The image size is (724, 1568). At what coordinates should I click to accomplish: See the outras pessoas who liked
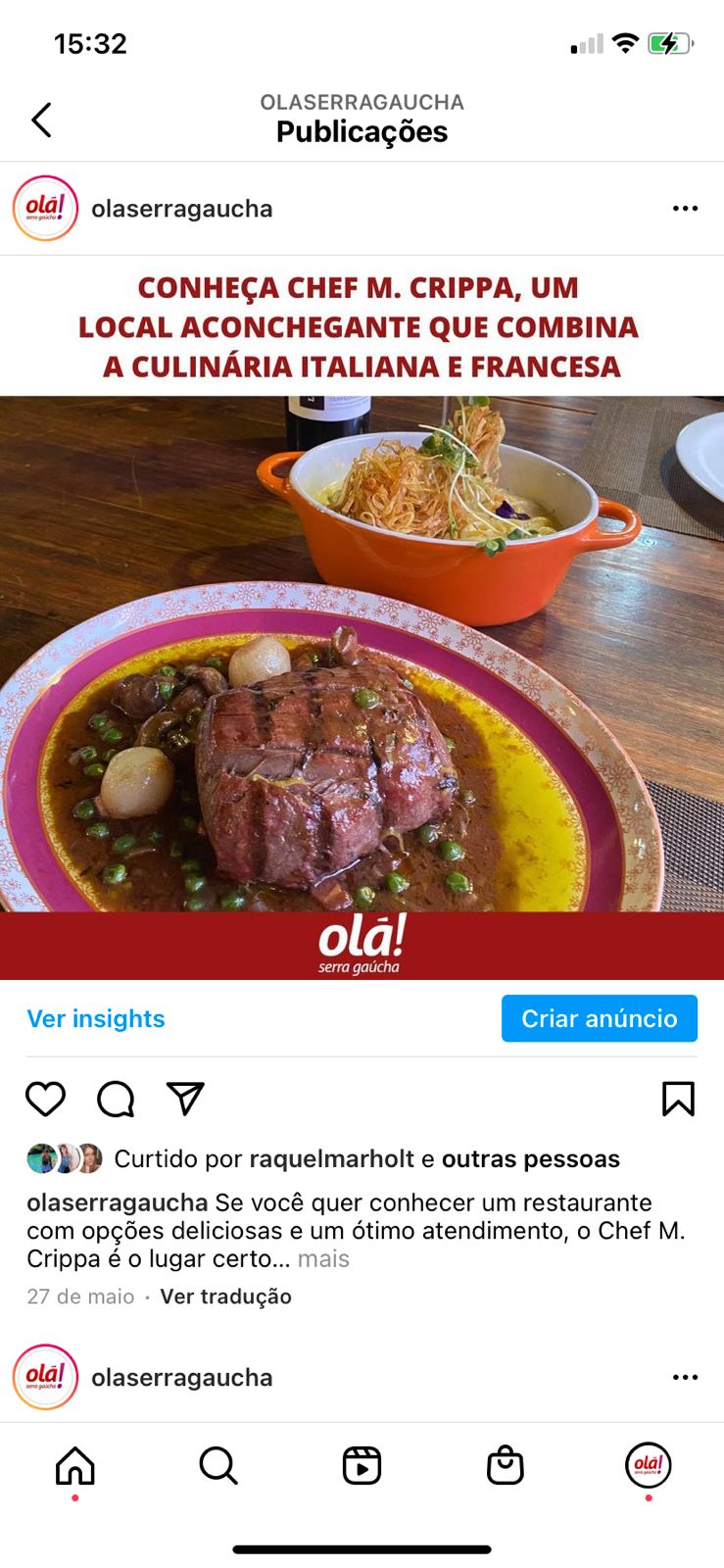530,1159
